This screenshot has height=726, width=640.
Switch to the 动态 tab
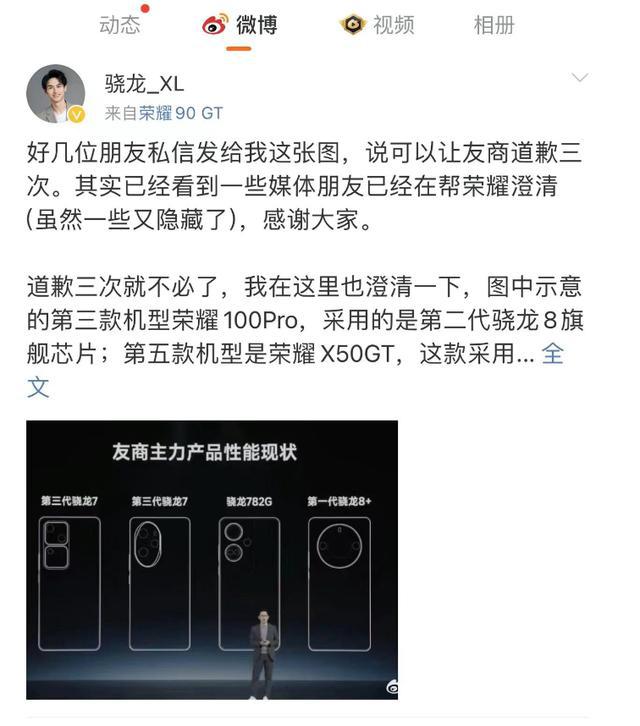120,24
